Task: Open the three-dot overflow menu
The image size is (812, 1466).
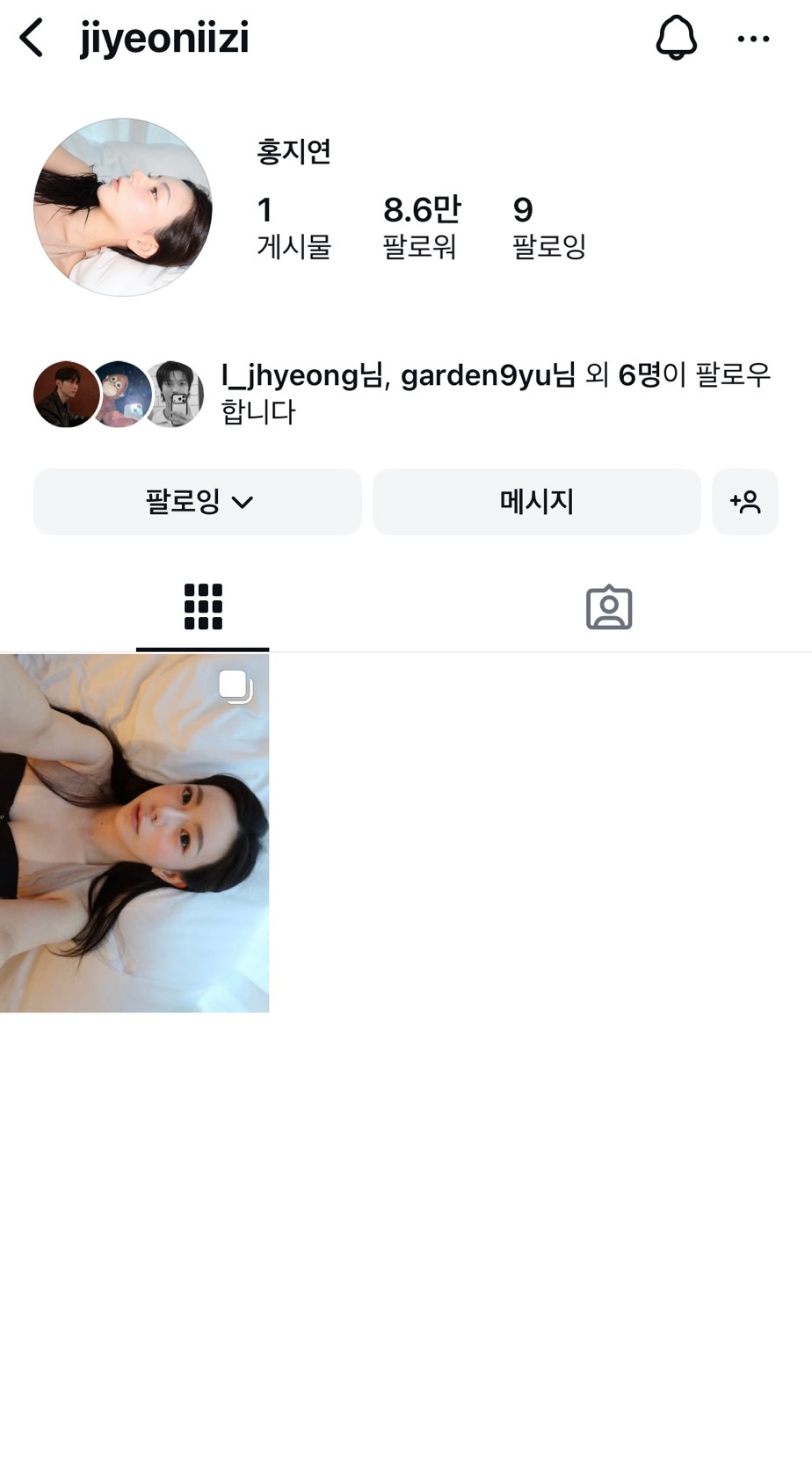Action: pyautogui.click(x=753, y=39)
